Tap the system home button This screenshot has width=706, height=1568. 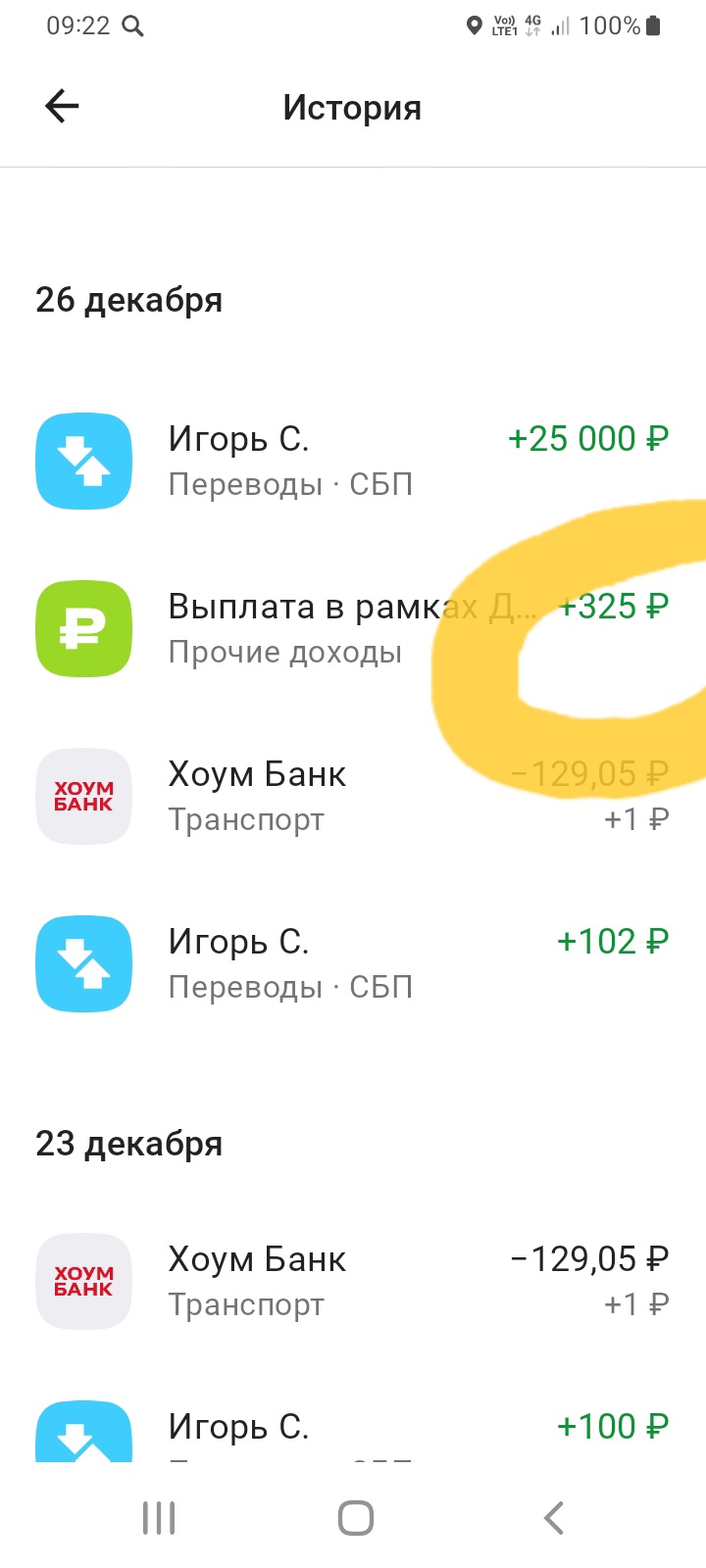click(355, 1518)
